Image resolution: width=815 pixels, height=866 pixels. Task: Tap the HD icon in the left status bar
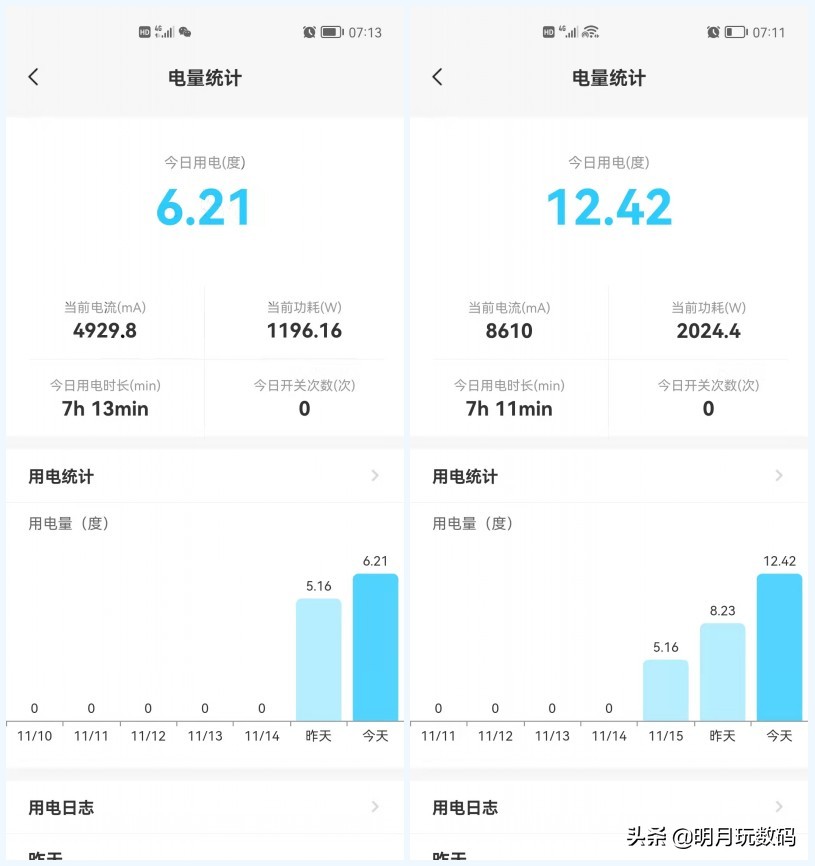coord(144,32)
